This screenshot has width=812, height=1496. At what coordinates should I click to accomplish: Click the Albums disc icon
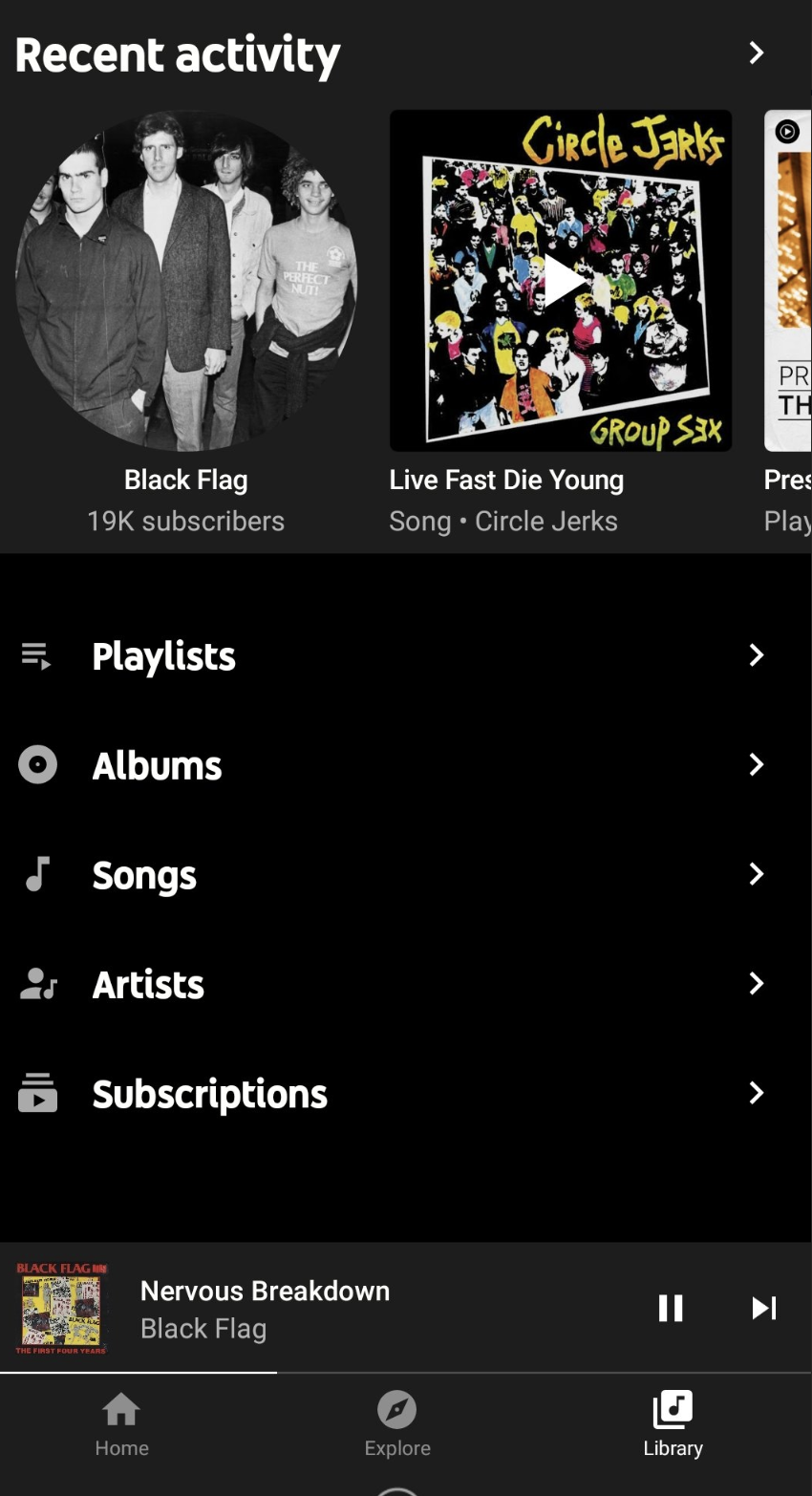tap(37, 764)
